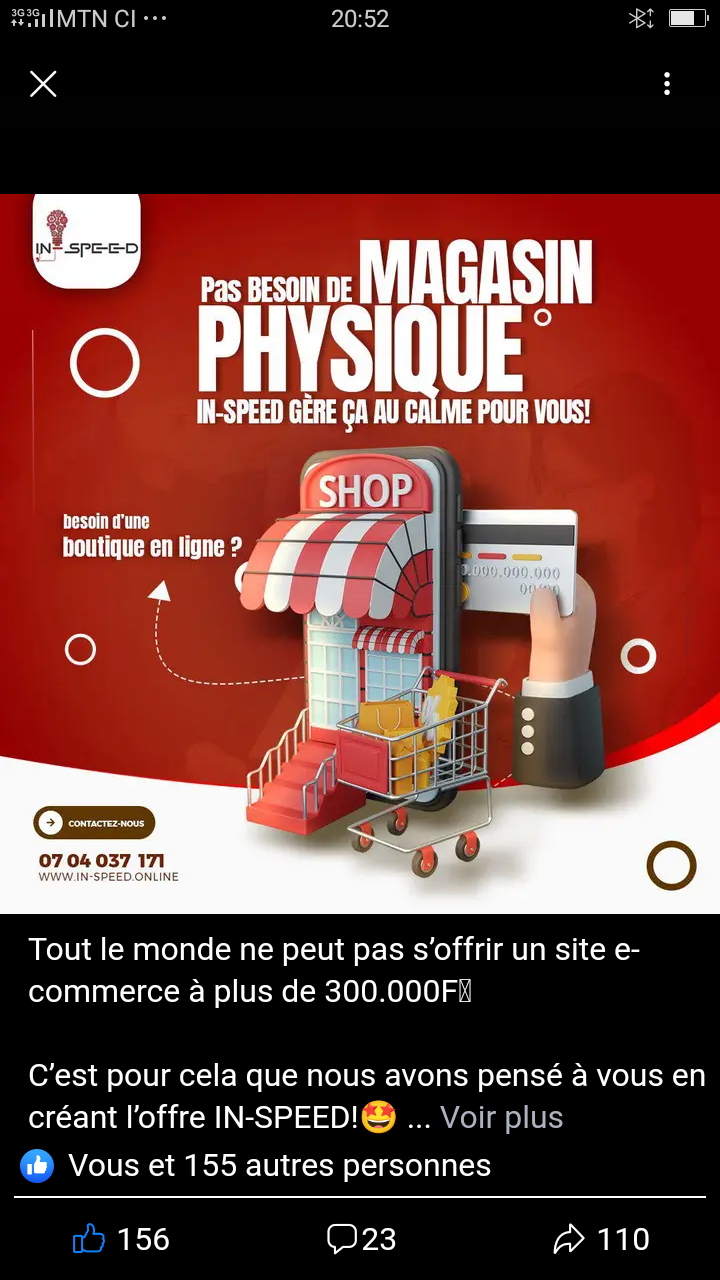Toggle the like button showing 156
The width and height of the screenshot is (720, 1280).
point(121,1239)
